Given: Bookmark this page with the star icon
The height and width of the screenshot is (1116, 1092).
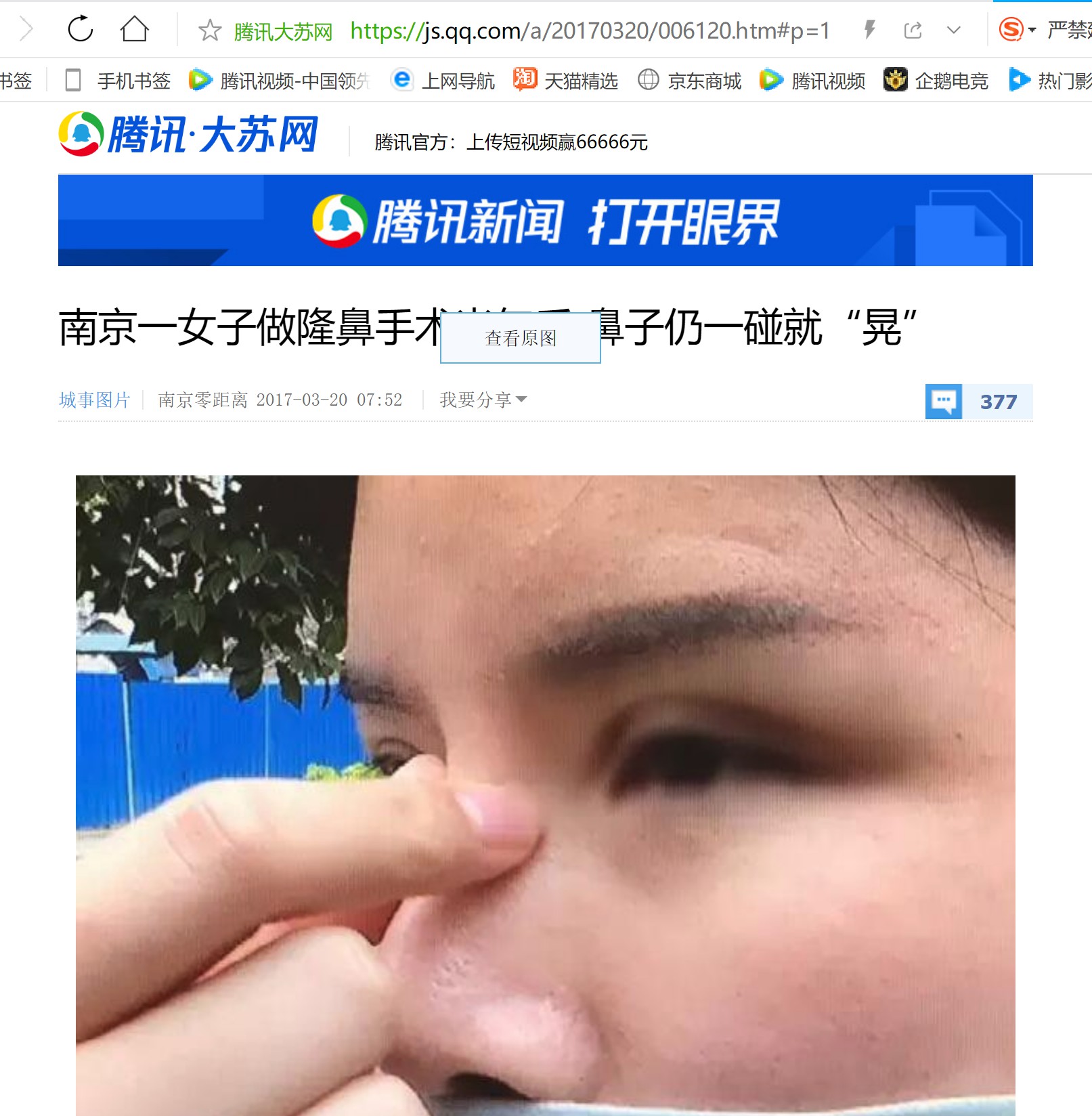Looking at the screenshot, I should (x=210, y=30).
